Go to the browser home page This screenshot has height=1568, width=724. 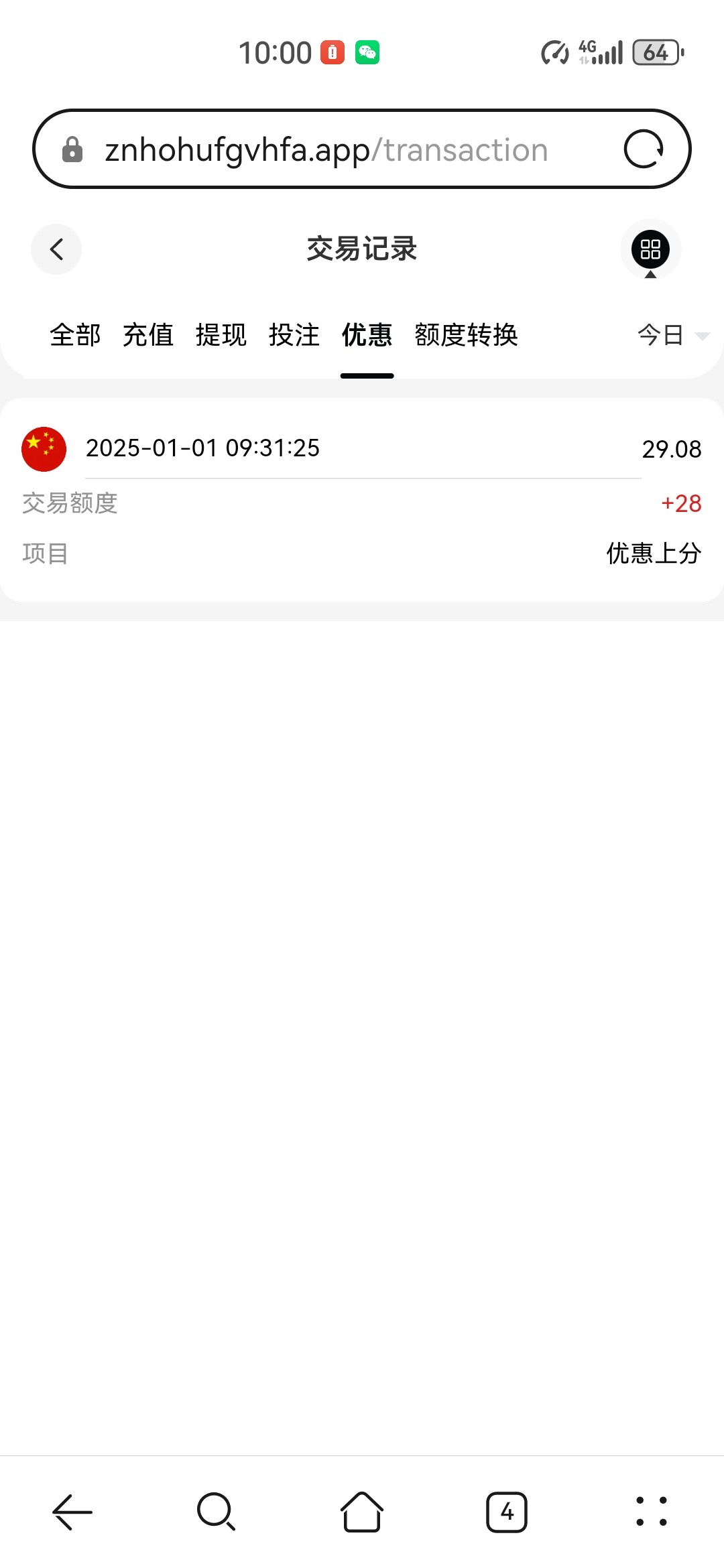click(362, 1512)
